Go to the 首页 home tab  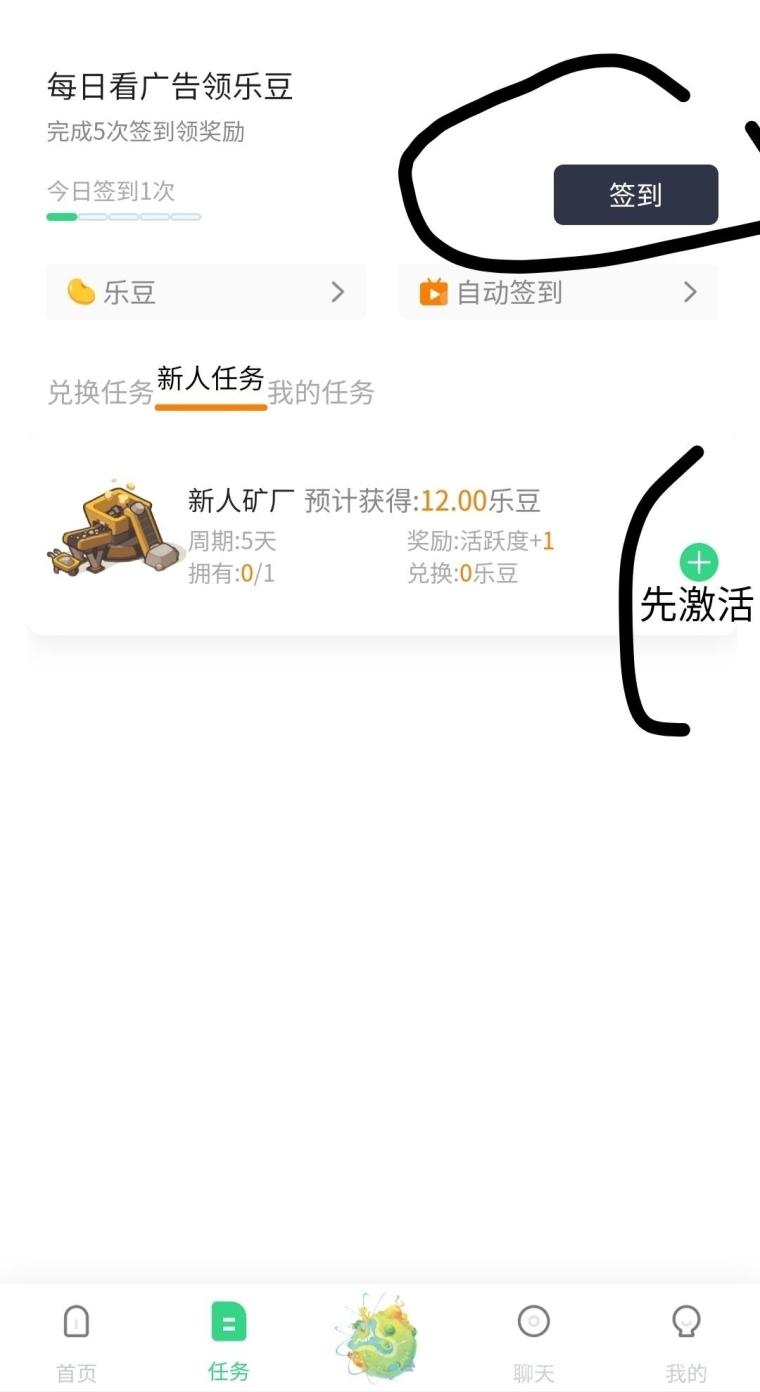click(76, 1340)
